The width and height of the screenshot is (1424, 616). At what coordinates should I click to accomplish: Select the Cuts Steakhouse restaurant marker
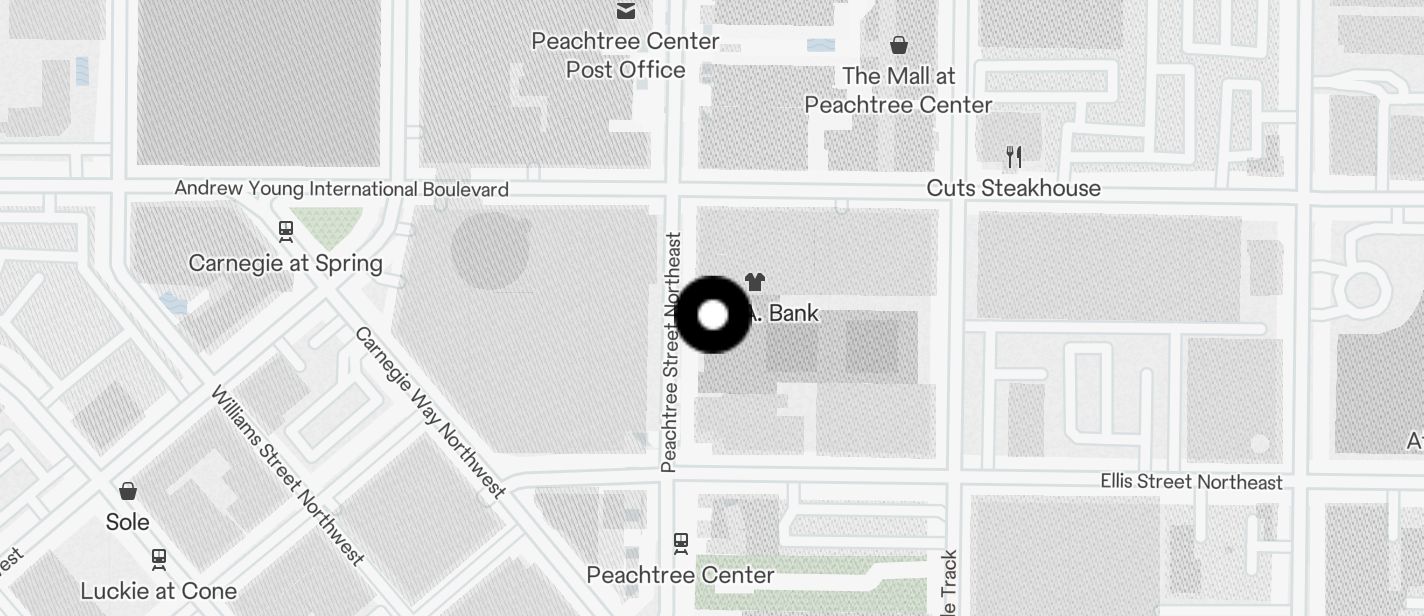[1014, 157]
